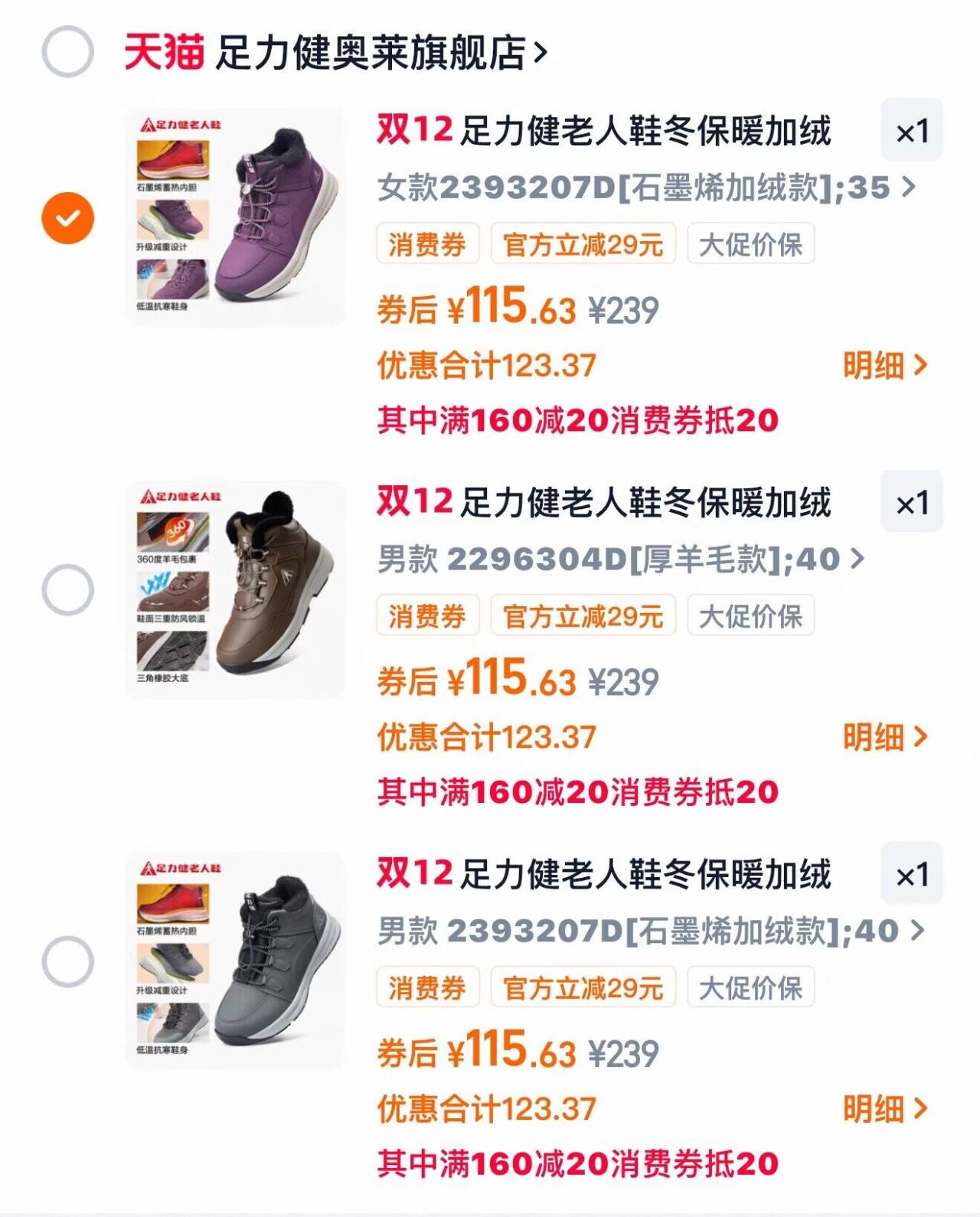980x1217 pixels.
Task: Tap 官方立减29元 tag on the brown shoe
Action: (x=583, y=616)
